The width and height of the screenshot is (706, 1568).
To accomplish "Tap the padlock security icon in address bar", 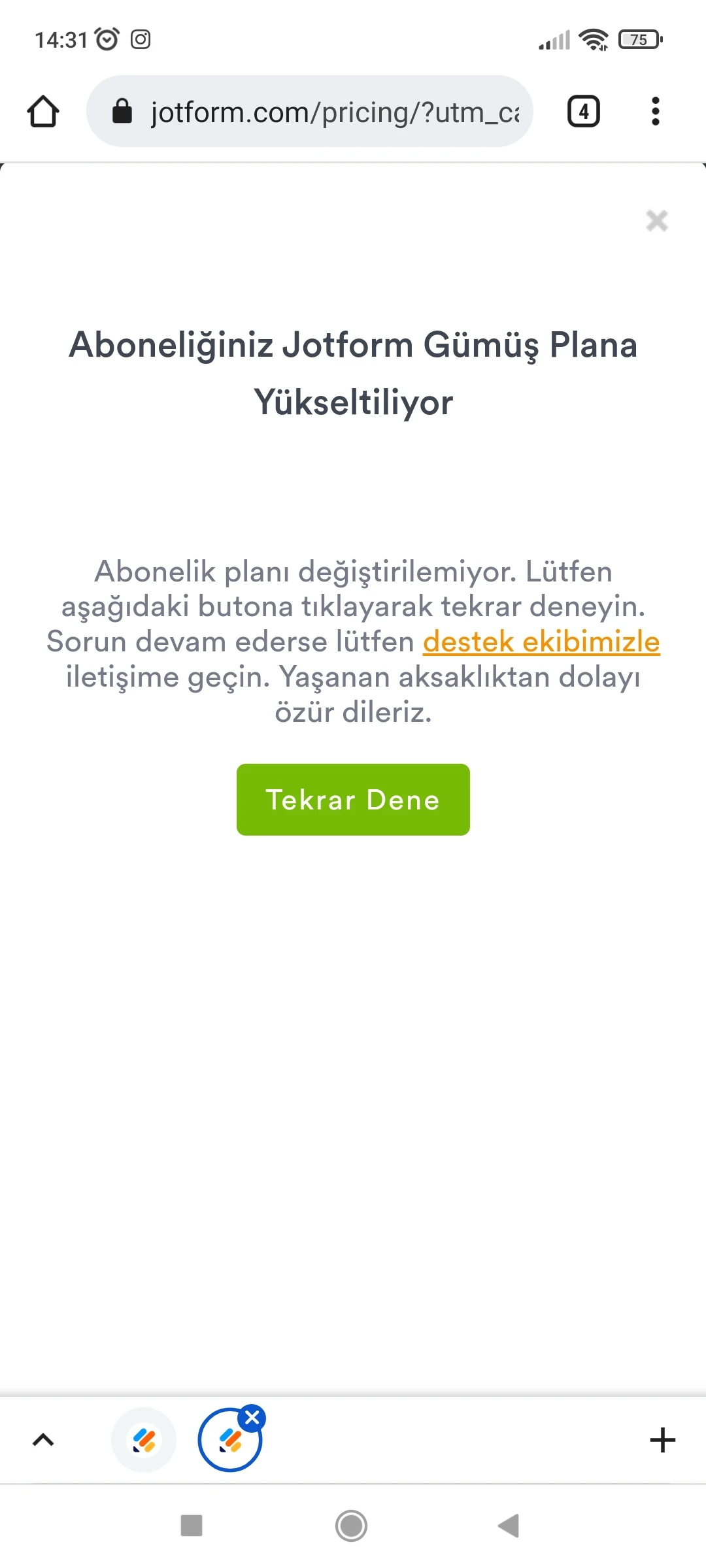I will coord(122,110).
